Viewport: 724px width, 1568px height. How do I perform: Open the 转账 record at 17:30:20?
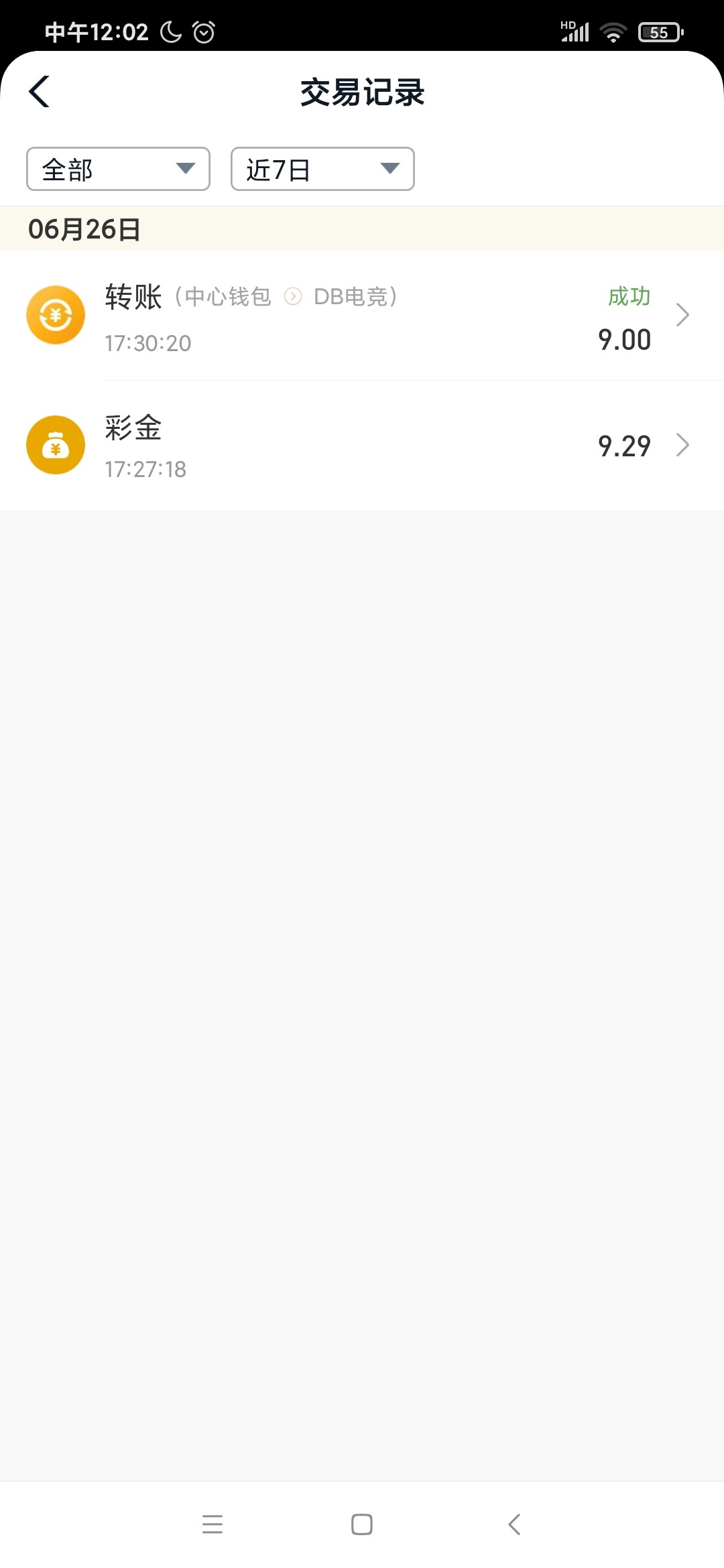point(362,316)
